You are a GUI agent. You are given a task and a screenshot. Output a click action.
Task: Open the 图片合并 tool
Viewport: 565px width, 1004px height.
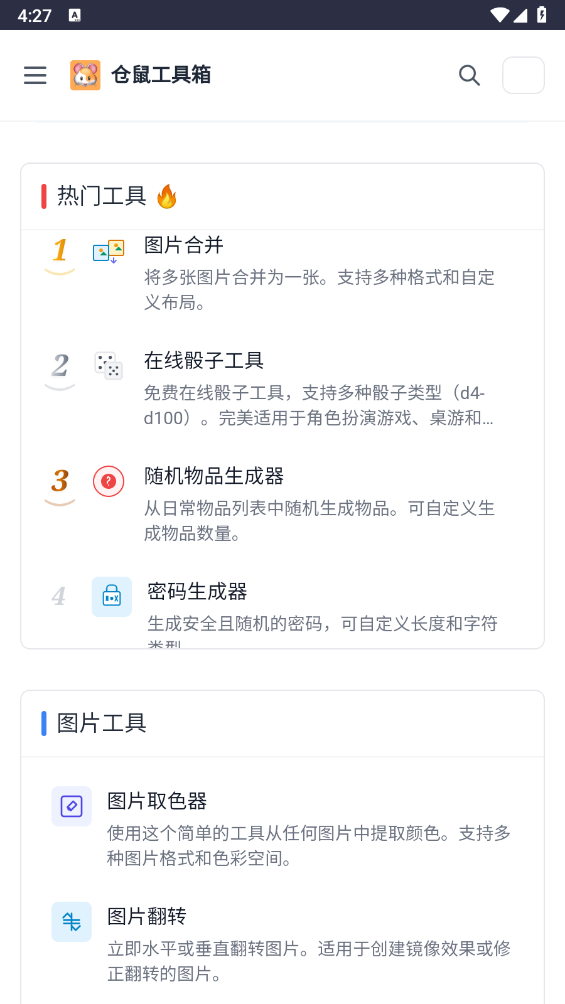click(x=282, y=273)
